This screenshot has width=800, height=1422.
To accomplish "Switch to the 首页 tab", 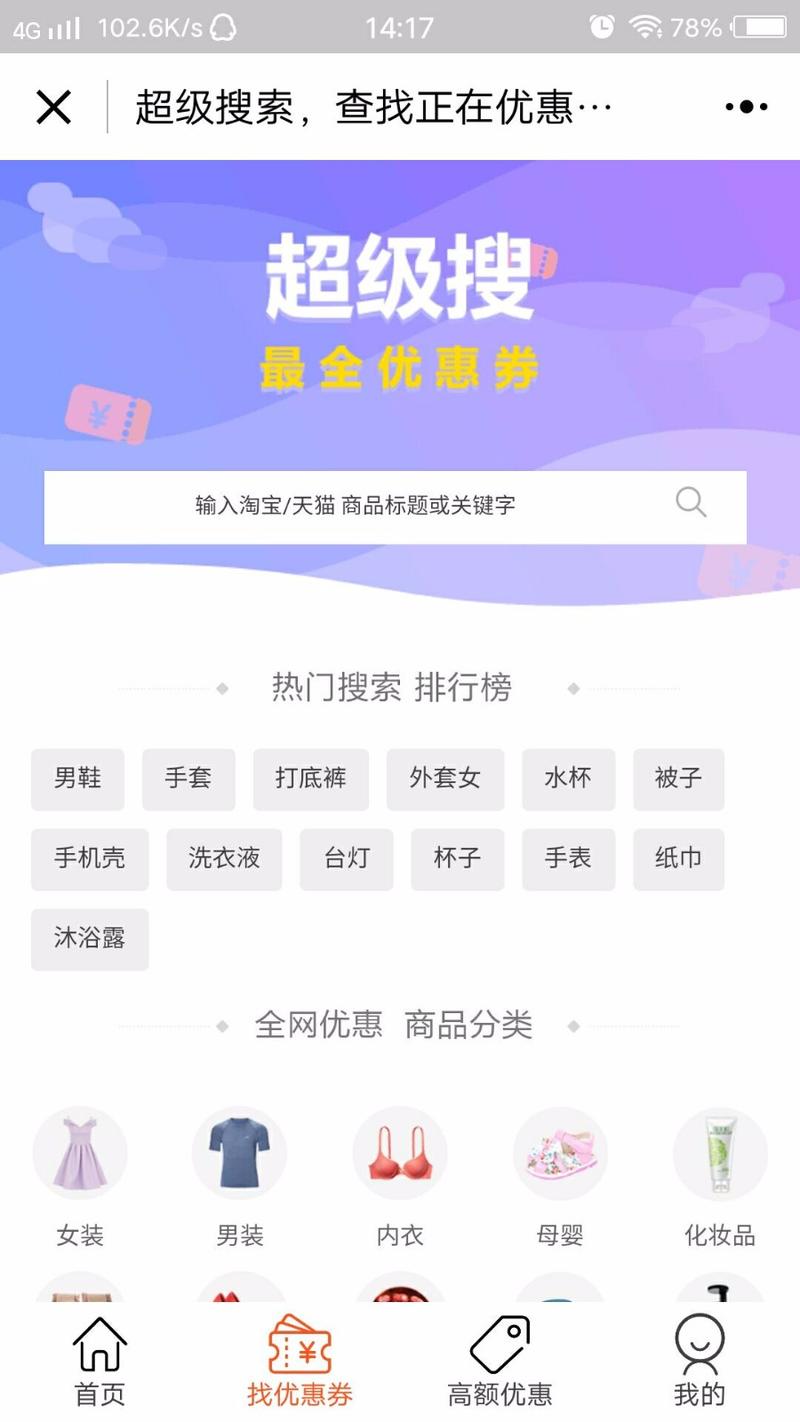I will (x=100, y=1362).
